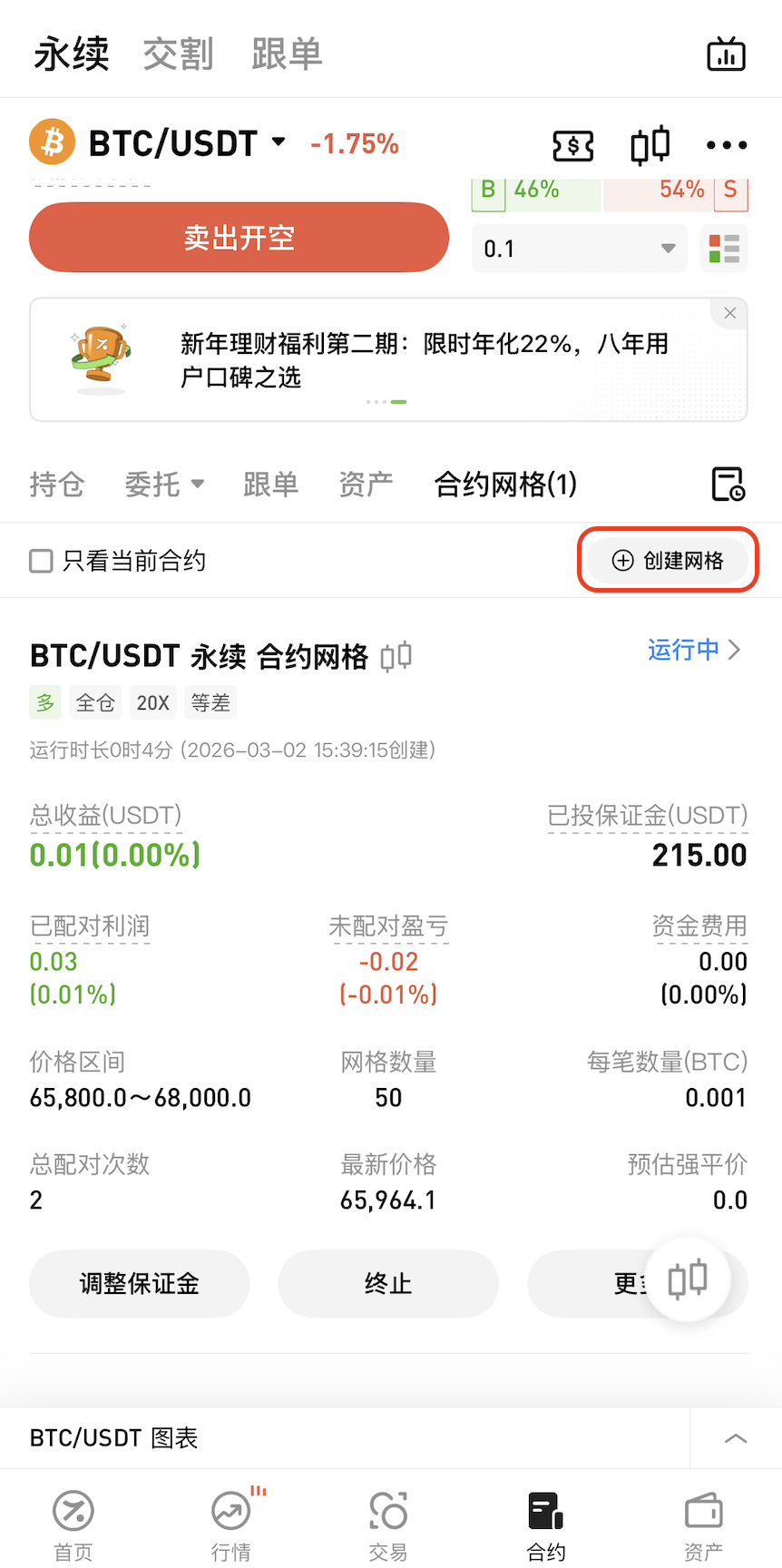Tap 创建网格 to create a grid
Screen dimensions: 782x1568
click(668, 561)
